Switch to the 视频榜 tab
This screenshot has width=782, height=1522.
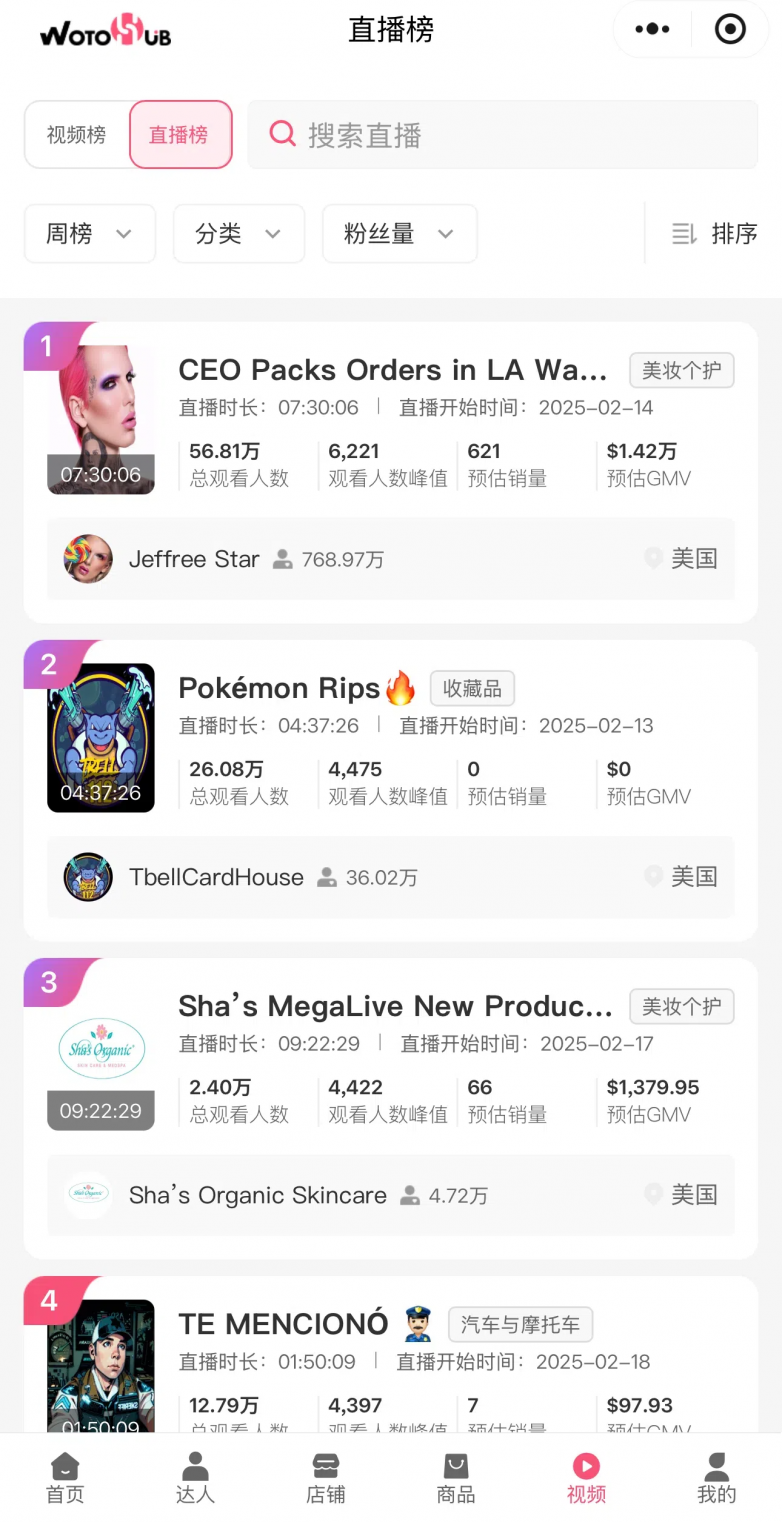77,135
